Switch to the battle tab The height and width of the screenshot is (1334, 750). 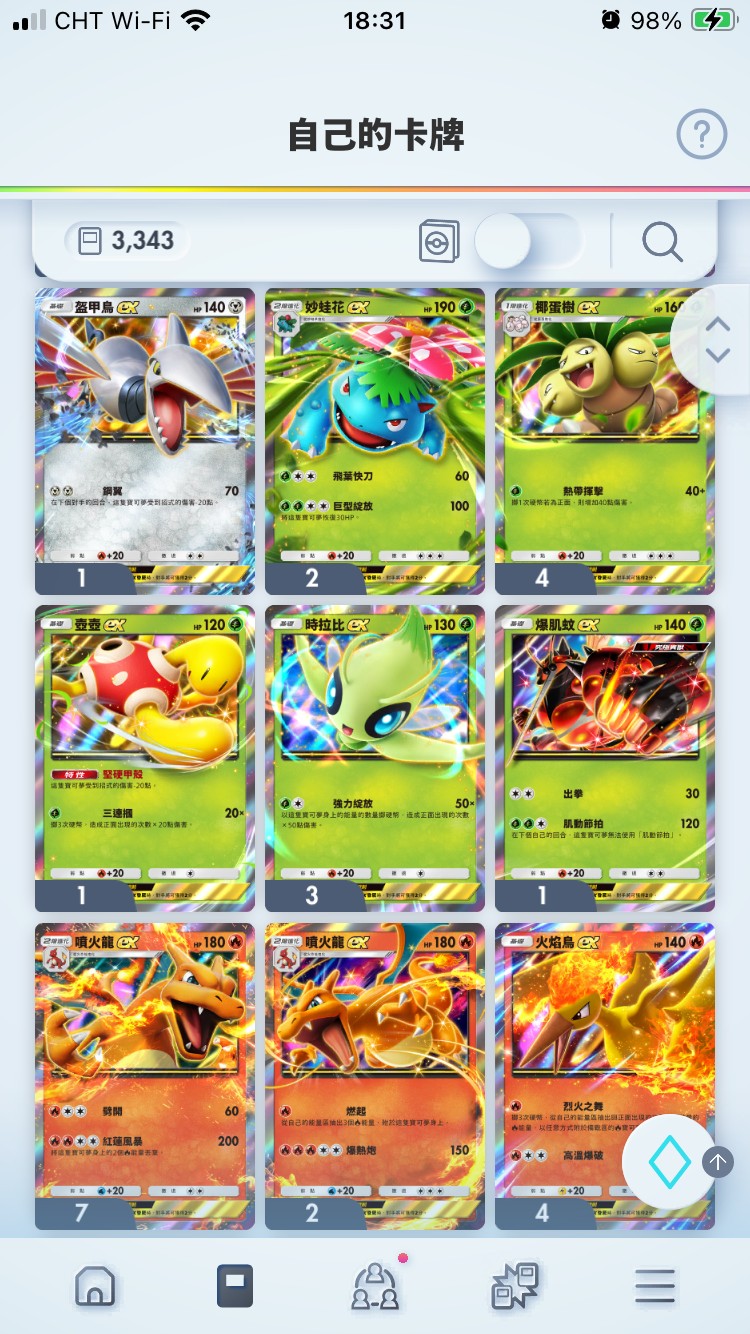point(515,1286)
